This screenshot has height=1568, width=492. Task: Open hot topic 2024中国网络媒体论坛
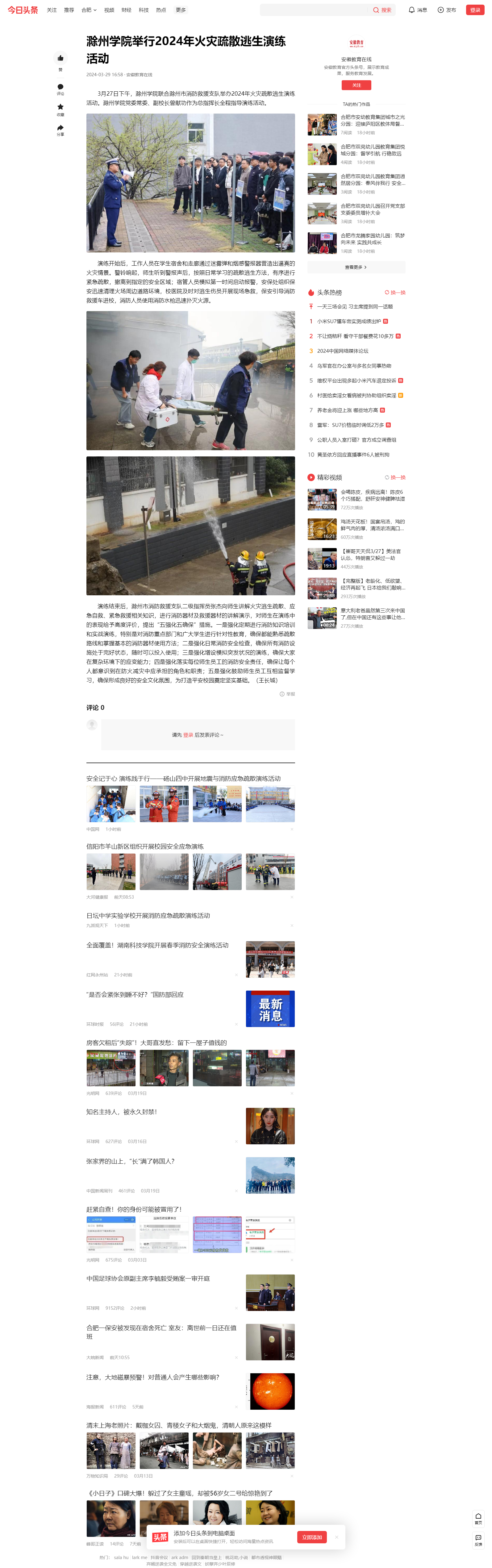coord(342,351)
